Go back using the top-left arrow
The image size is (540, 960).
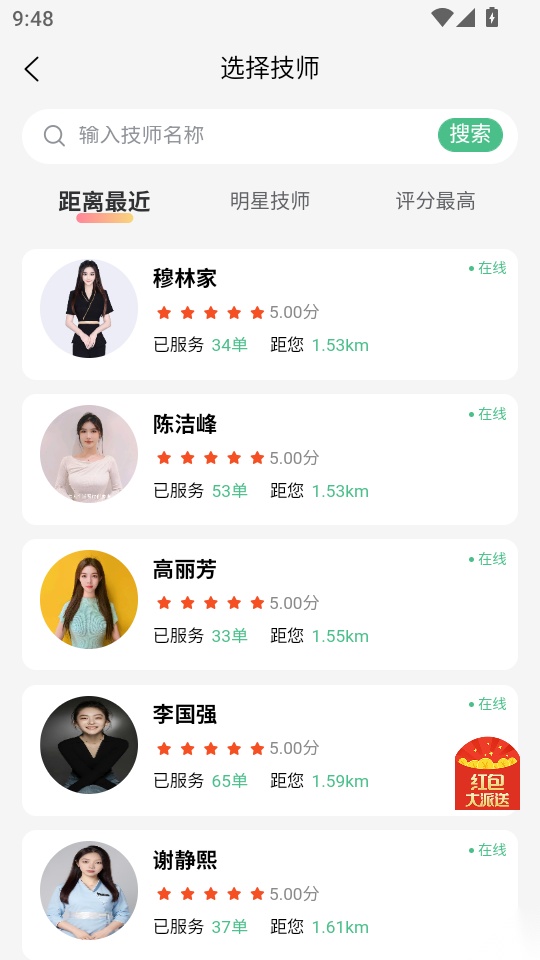(32, 69)
